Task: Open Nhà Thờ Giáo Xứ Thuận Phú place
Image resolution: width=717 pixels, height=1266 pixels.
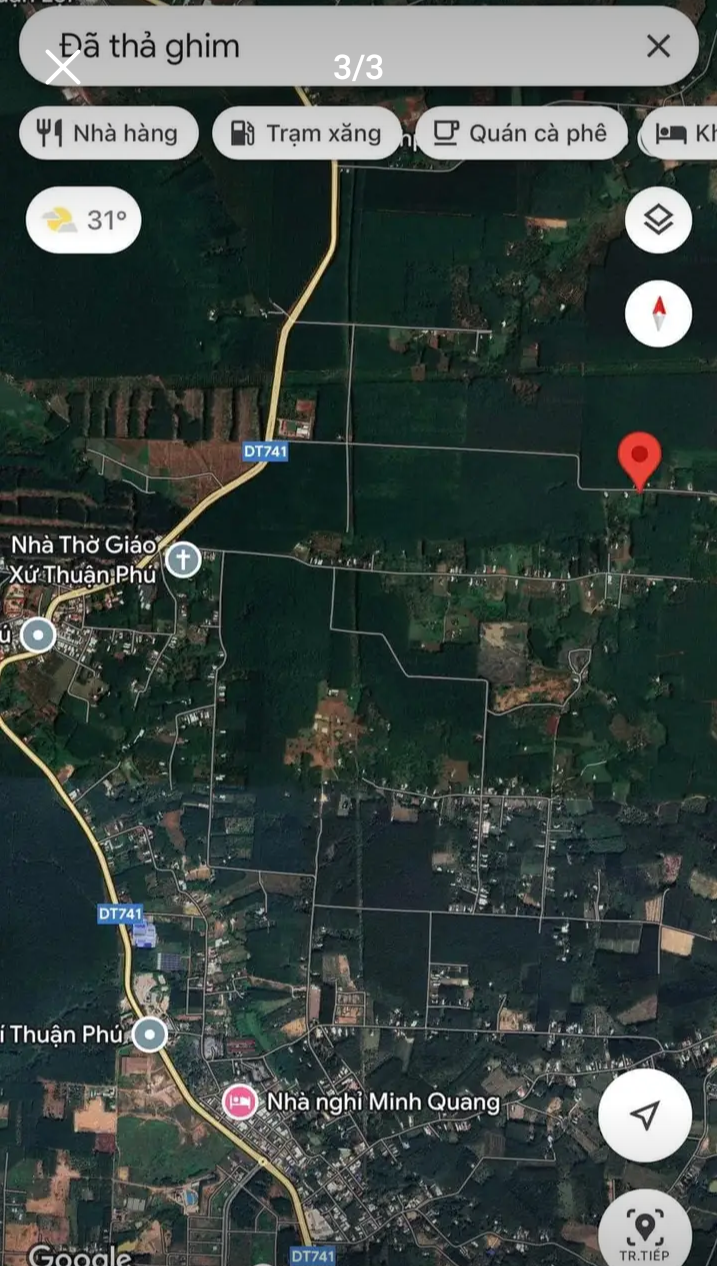Action: click(x=183, y=559)
